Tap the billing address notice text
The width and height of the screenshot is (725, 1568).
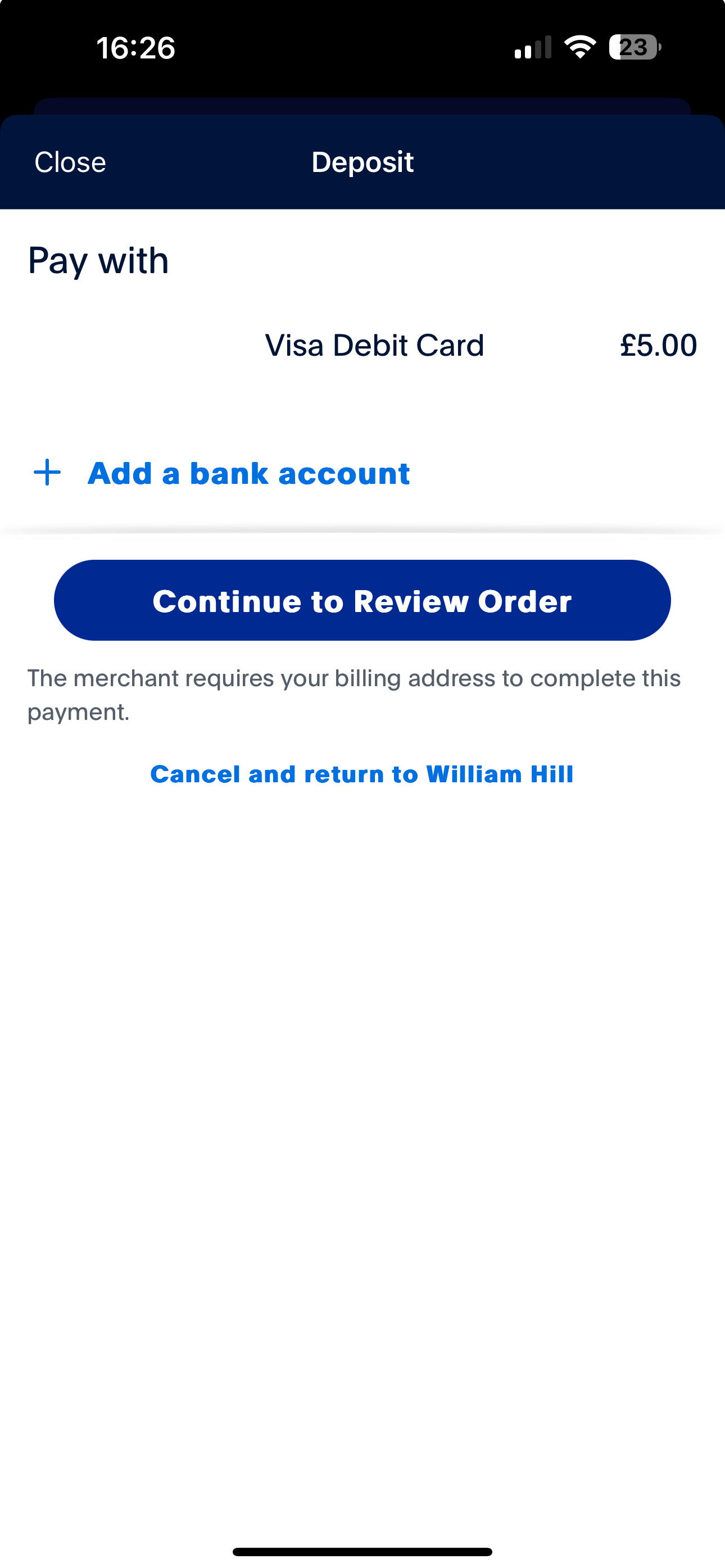[x=355, y=694]
